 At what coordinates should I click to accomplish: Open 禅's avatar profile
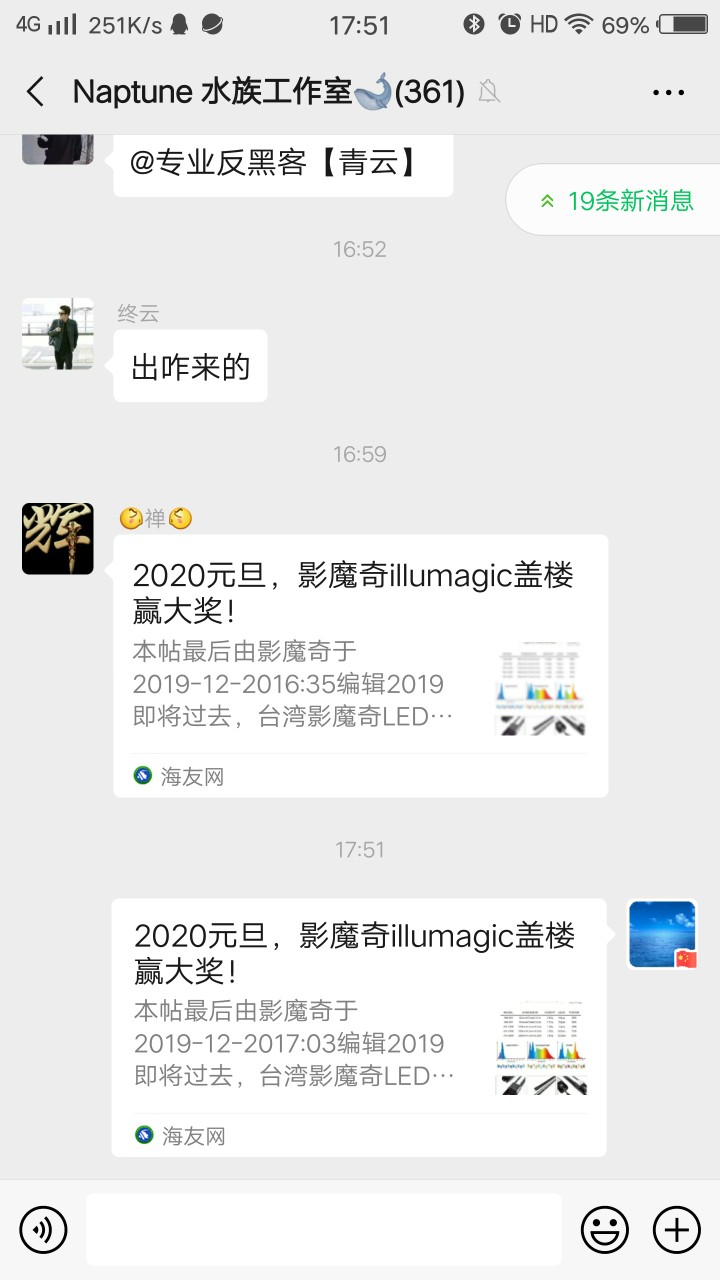click(58, 539)
